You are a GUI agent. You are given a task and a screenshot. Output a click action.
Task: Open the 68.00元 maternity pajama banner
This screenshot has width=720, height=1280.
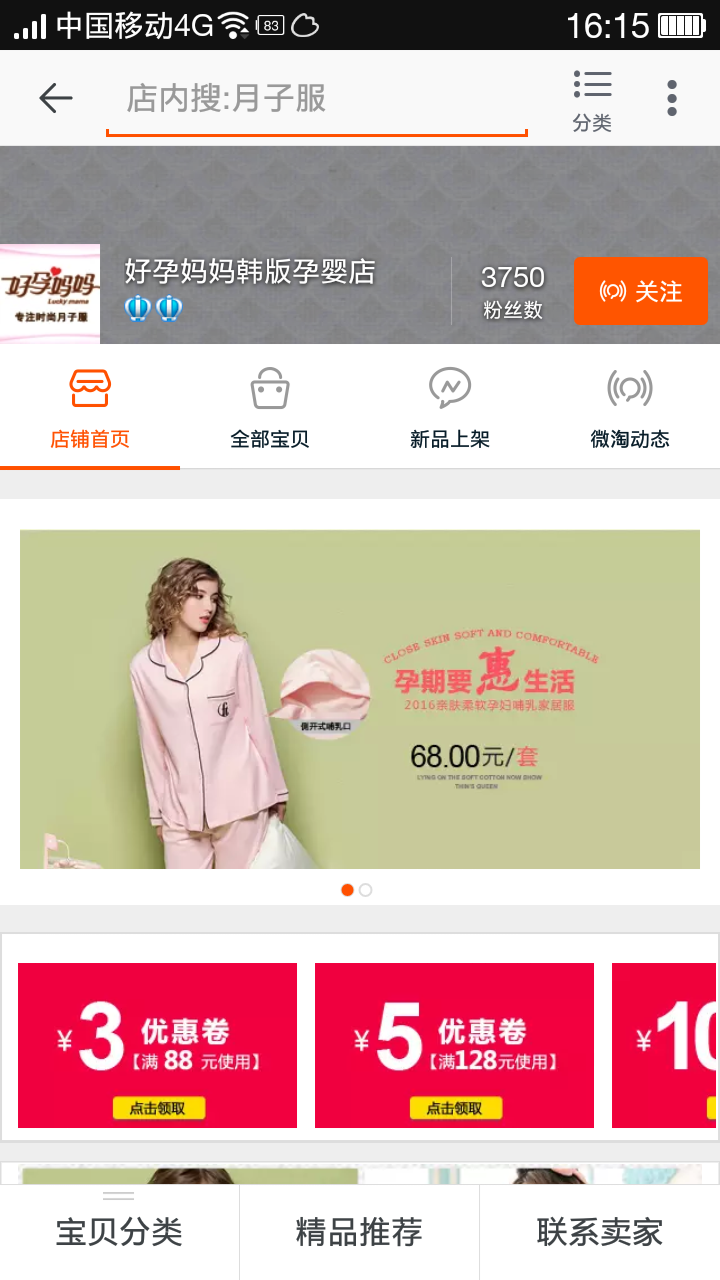360,699
